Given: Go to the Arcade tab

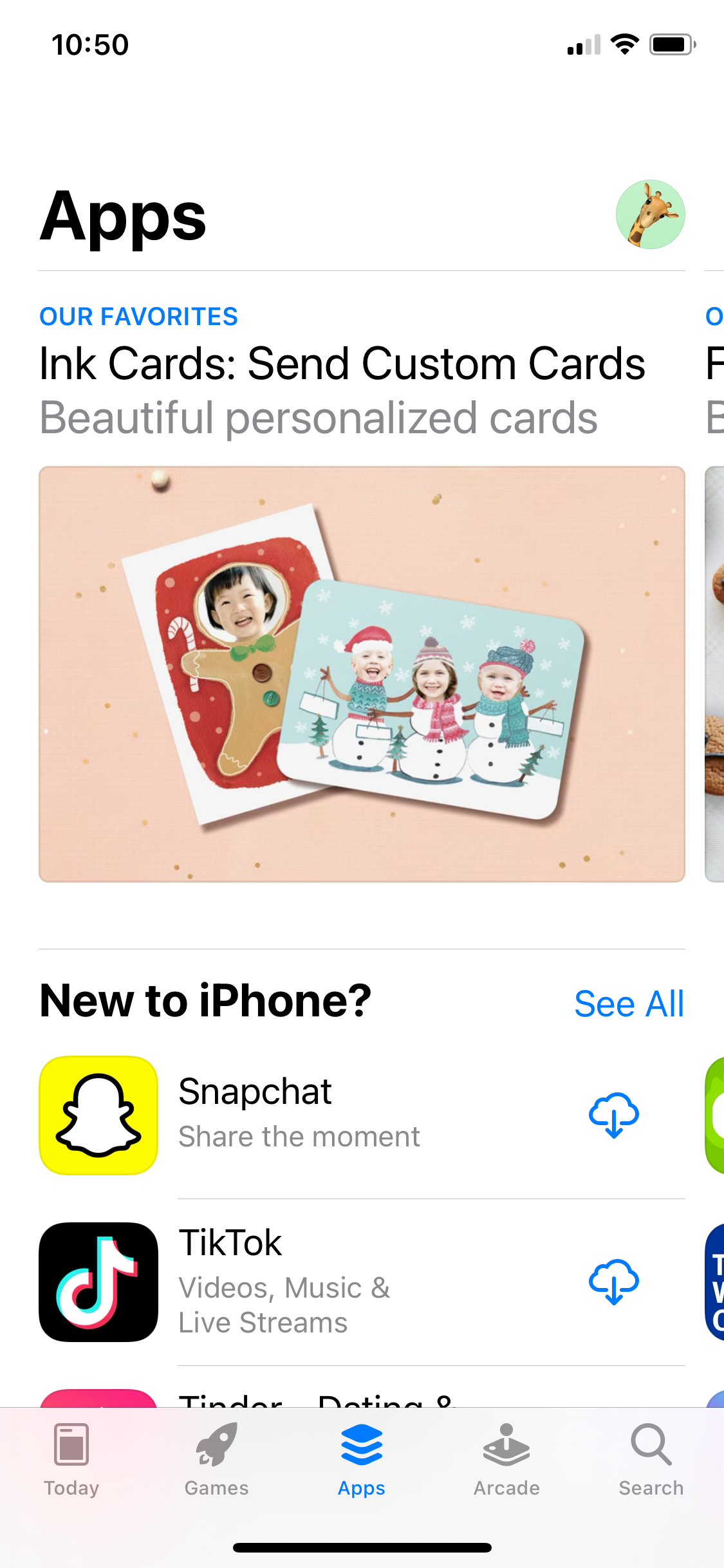Looking at the screenshot, I should click(x=506, y=1460).
